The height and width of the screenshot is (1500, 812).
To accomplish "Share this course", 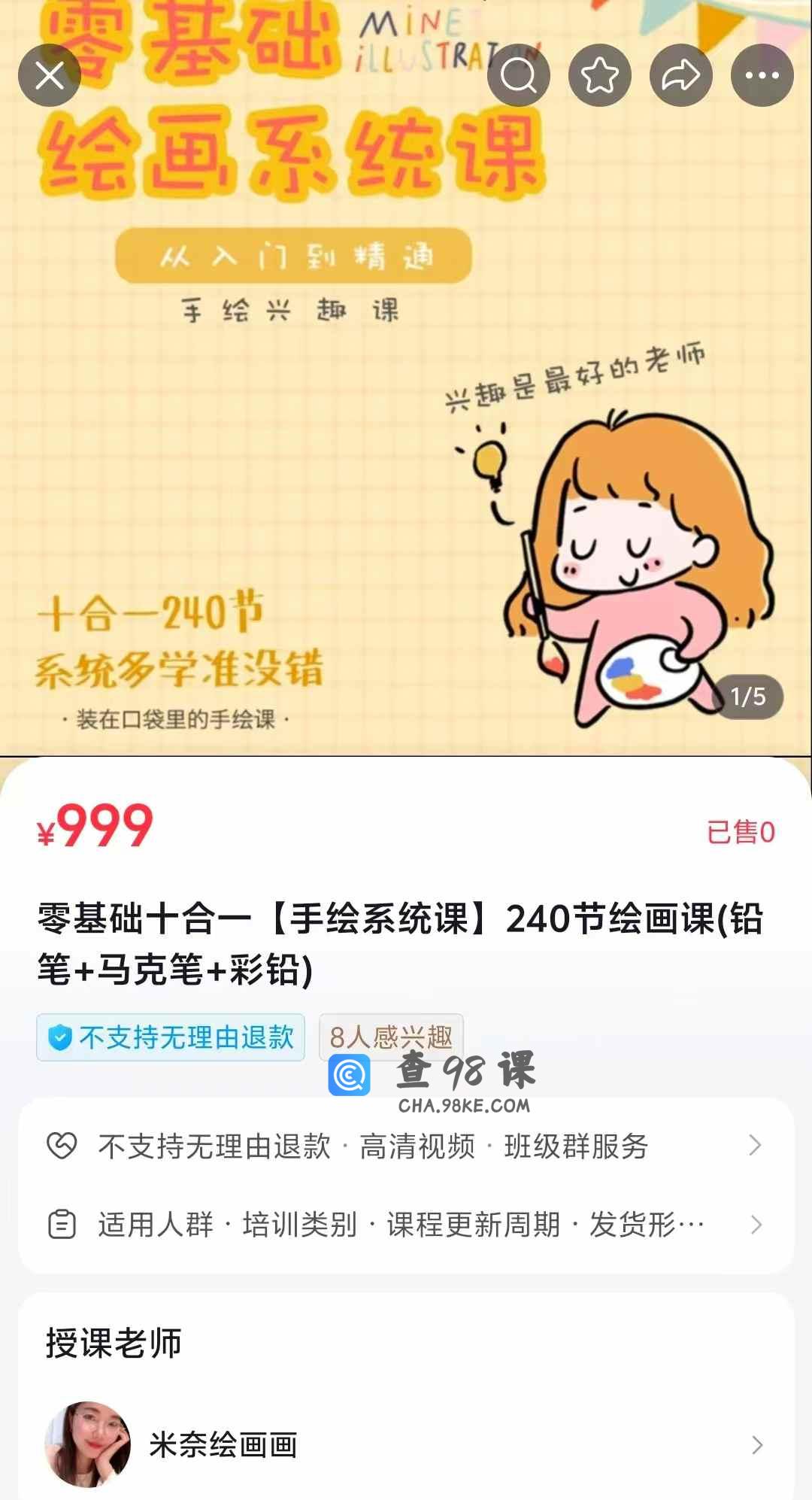I will (681, 75).
